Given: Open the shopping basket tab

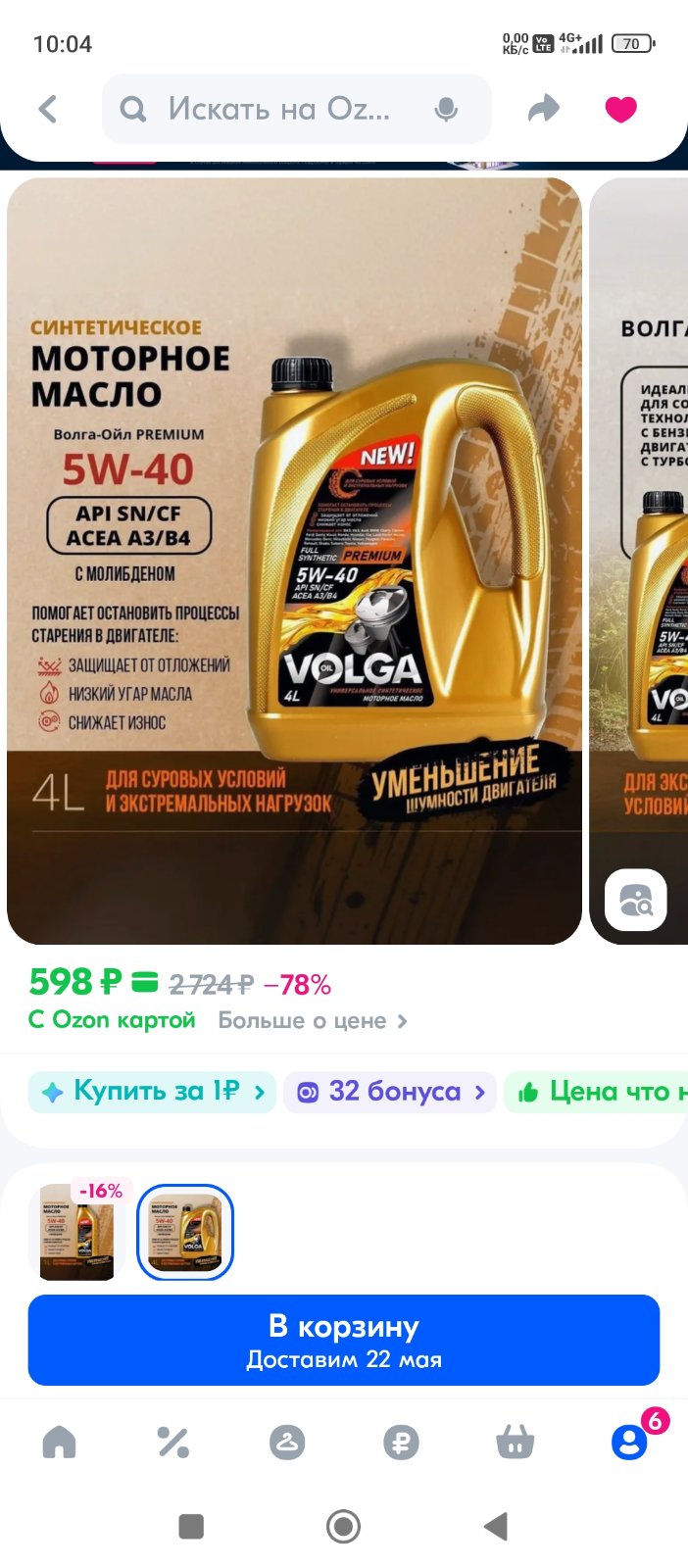Looking at the screenshot, I should pyautogui.click(x=515, y=1443).
